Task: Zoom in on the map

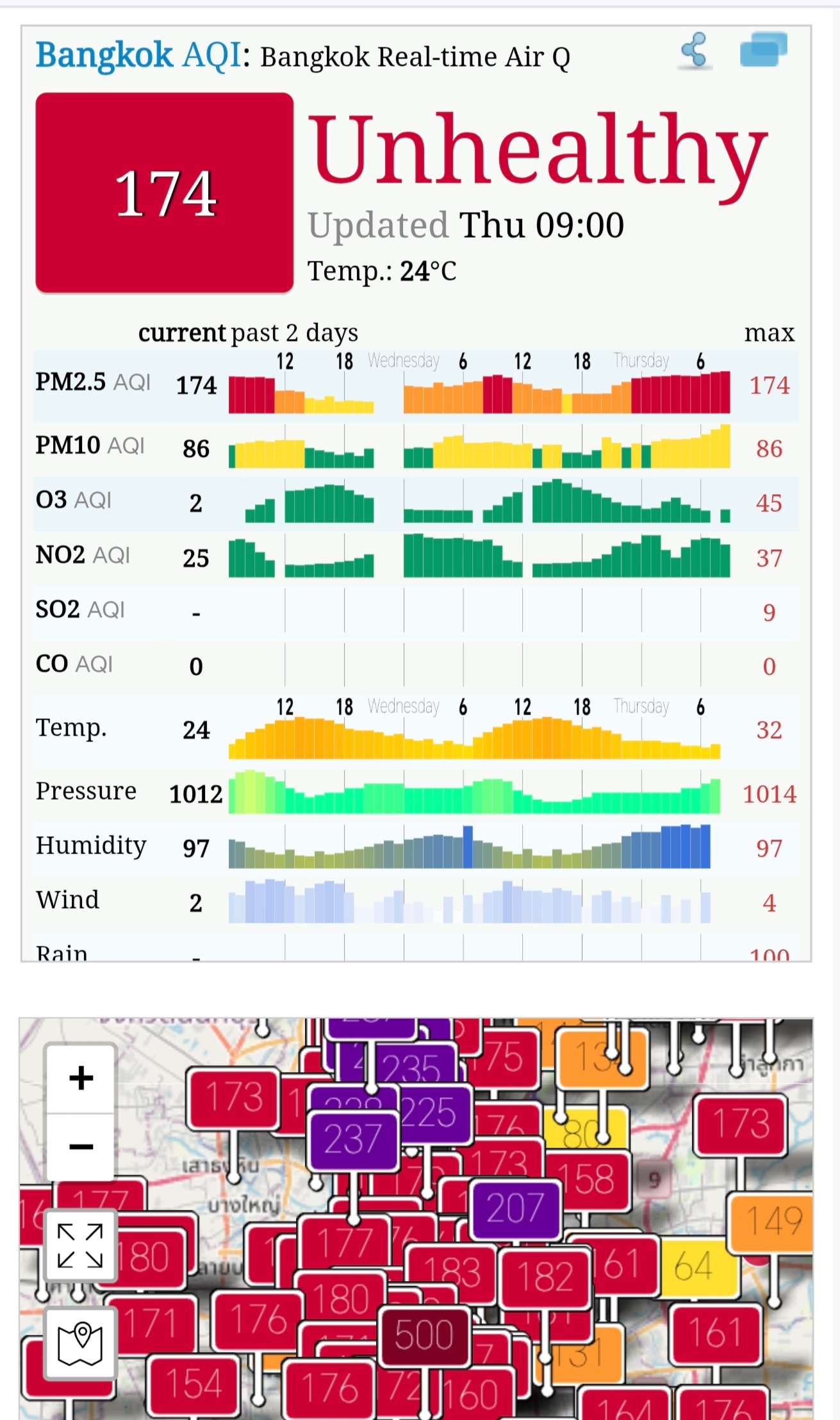Action: [81, 1078]
